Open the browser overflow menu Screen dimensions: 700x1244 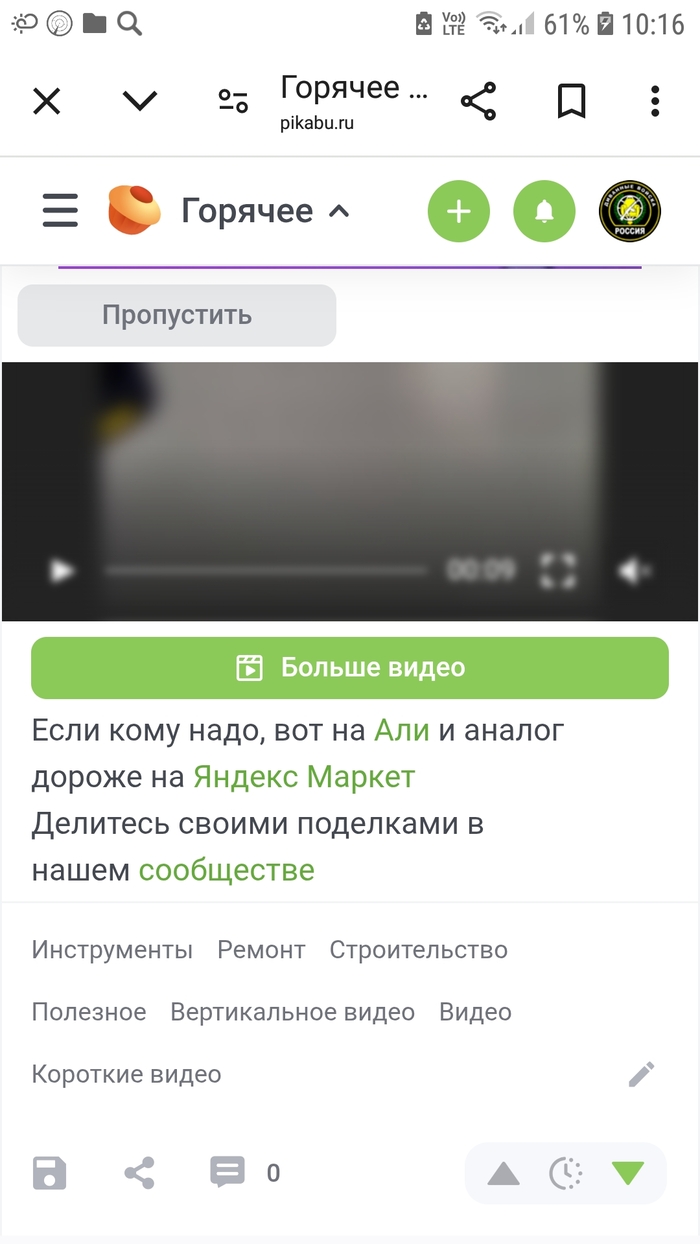tap(654, 101)
